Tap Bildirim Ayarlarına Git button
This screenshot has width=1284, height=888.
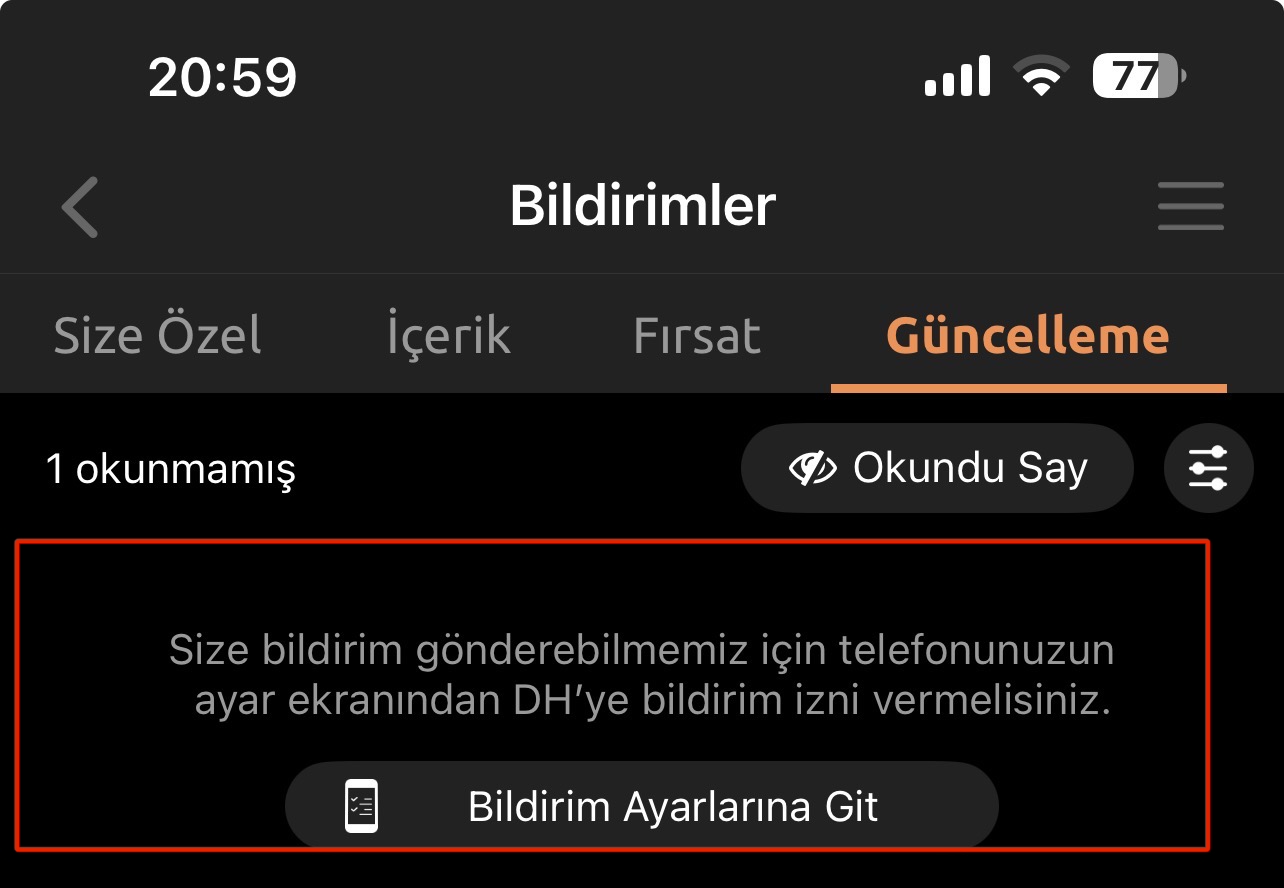tap(642, 806)
